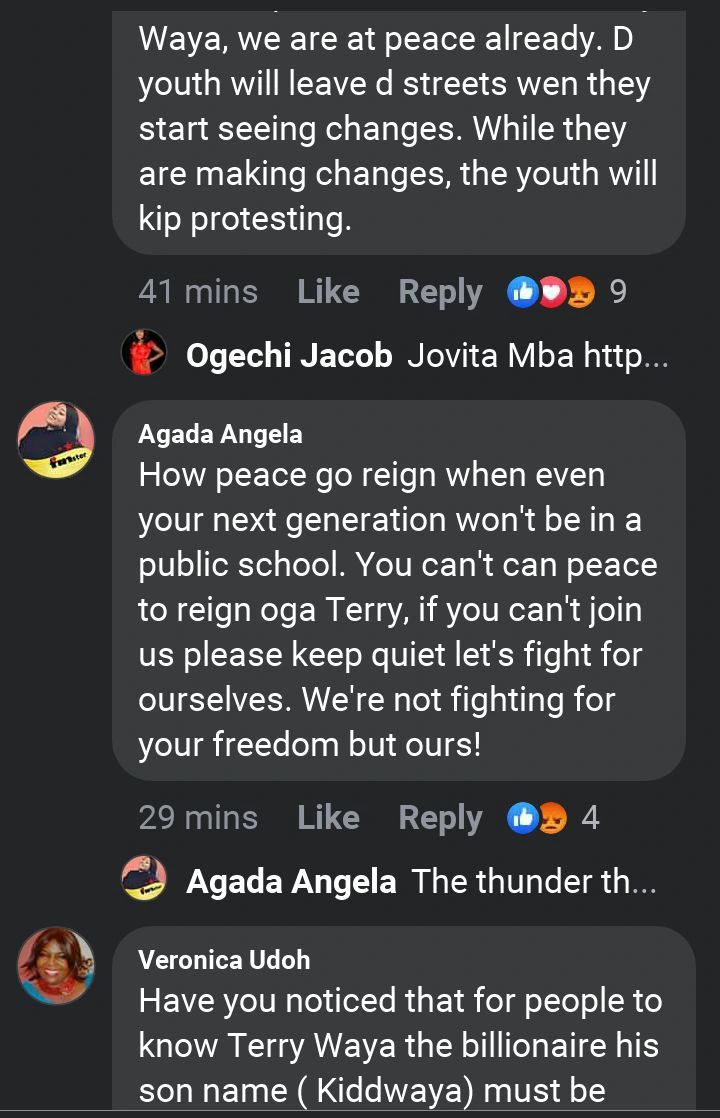The height and width of the screenshot is (1118, 720).
Task: Open Agada Angela's profile picture
Action: (57, 441)
